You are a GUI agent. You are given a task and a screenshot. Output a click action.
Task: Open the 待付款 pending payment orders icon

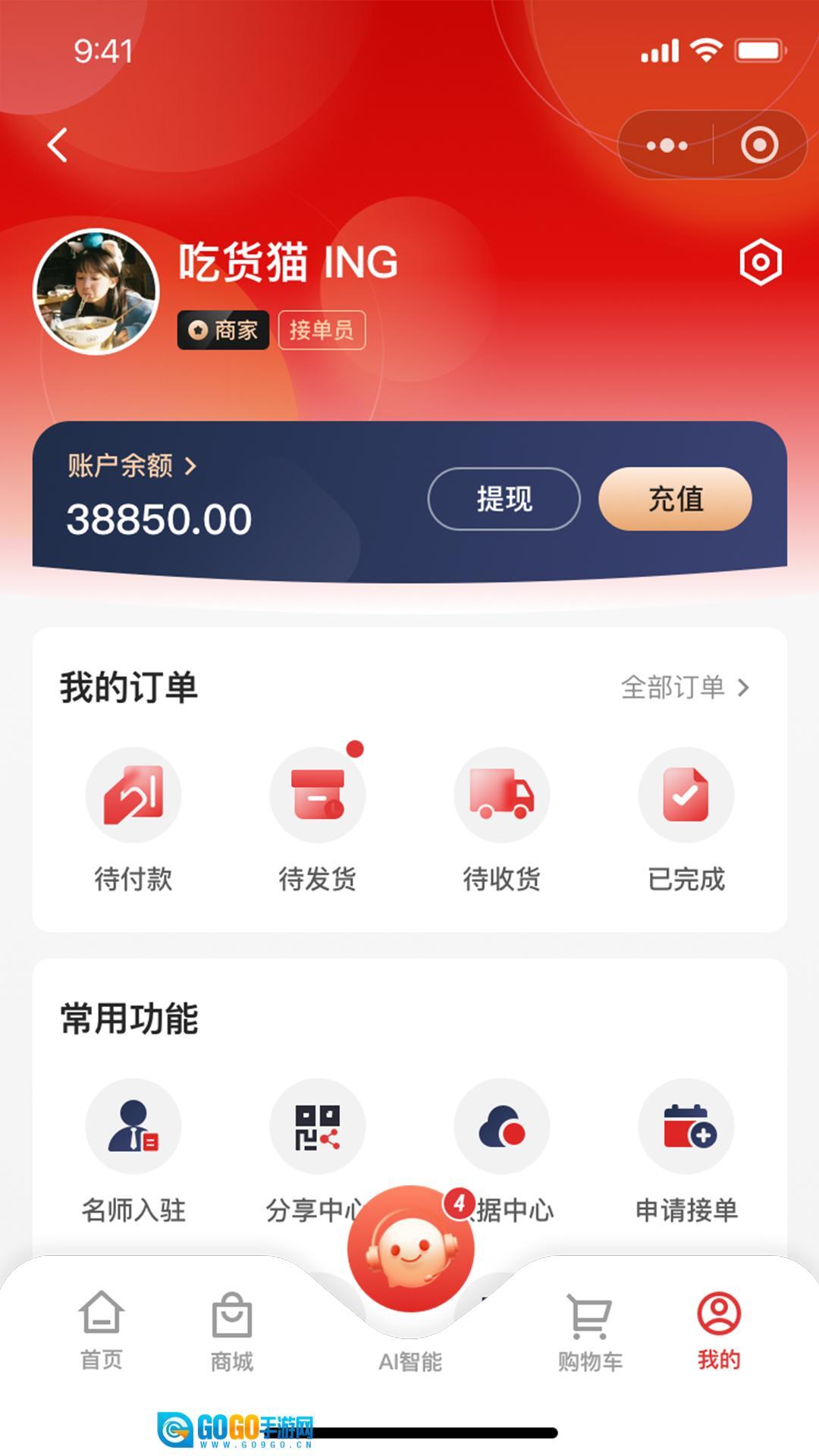(x=133, y=795)
